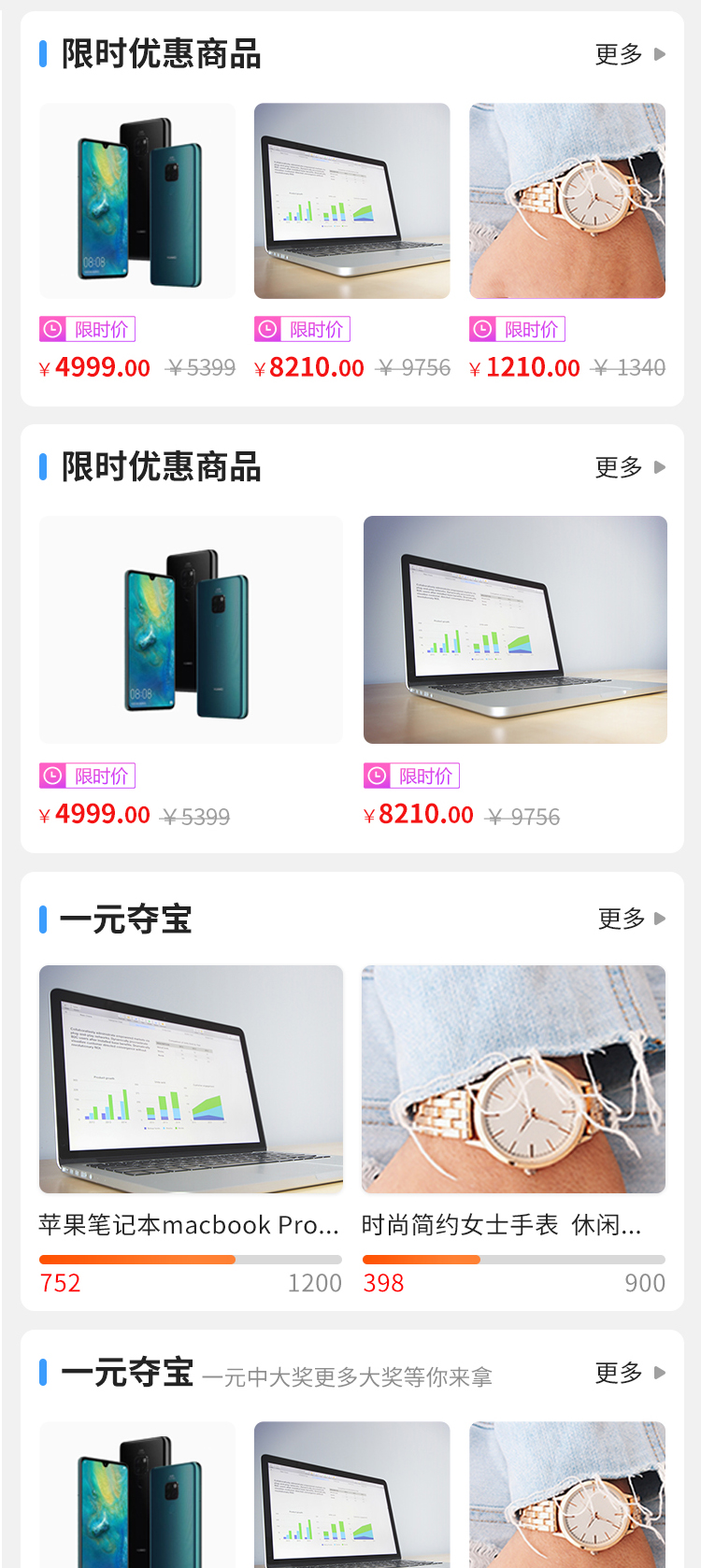The width and height of the screenshot is (701, 1568).
Task: Open the ¥8210.00 laptop in top row
Action: click(x=352, y=201)
